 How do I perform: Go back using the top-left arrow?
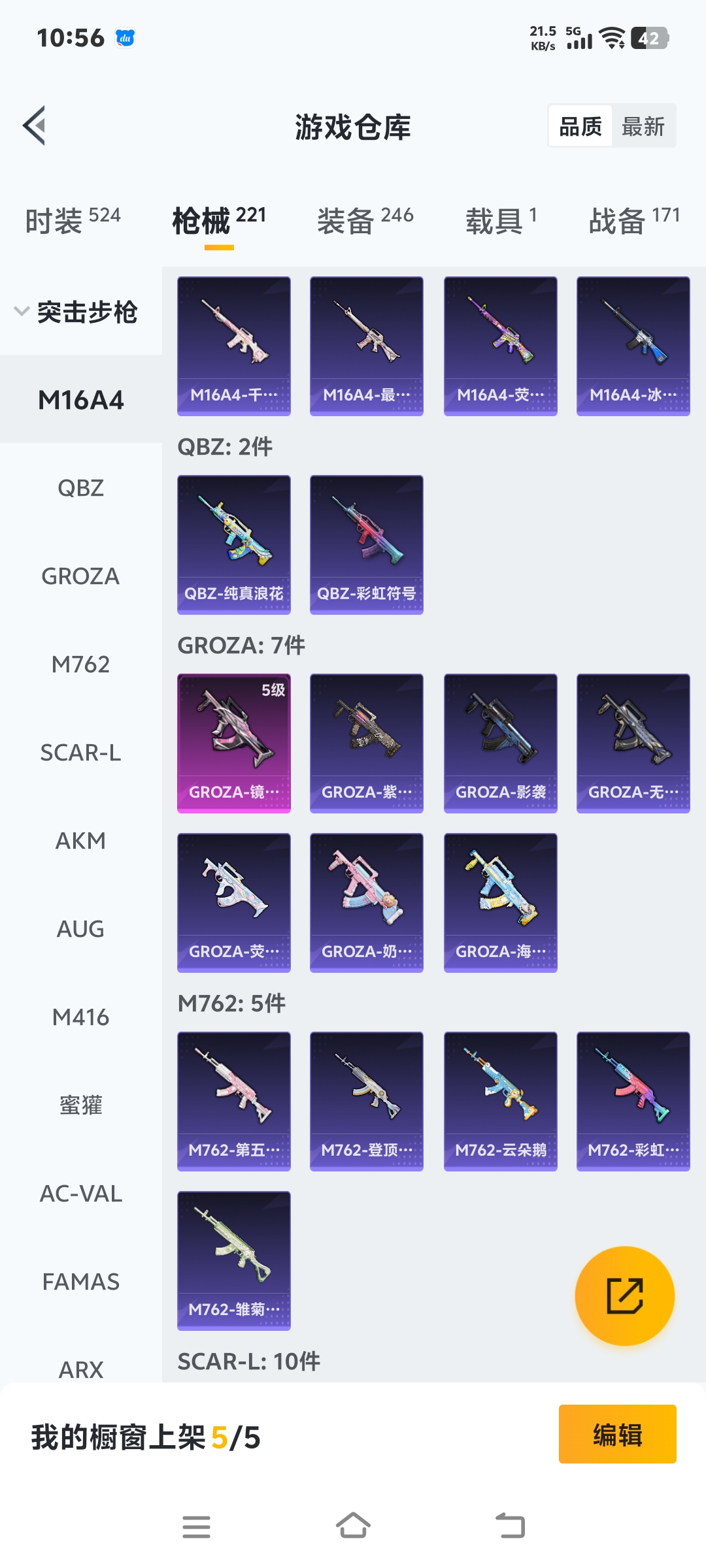(x=34, y=125)
